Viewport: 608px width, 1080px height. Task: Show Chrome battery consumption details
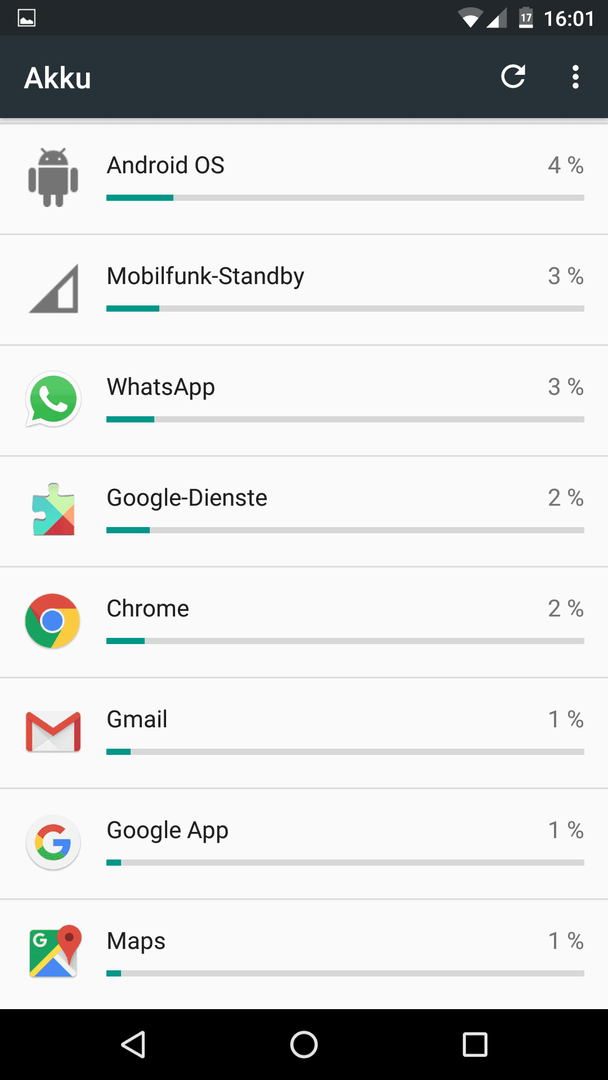[x=304, y=623]
